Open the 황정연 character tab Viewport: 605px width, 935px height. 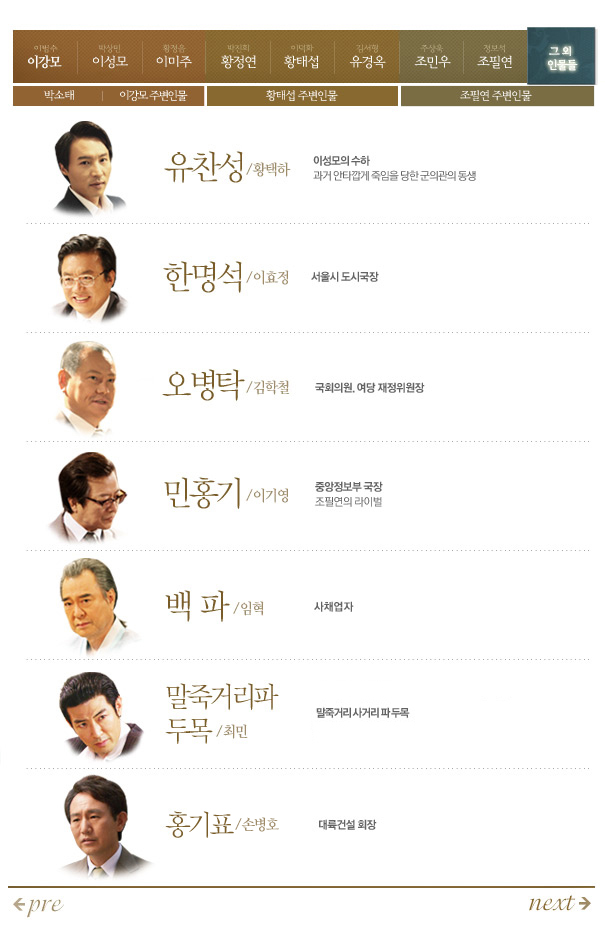(238, 56)
